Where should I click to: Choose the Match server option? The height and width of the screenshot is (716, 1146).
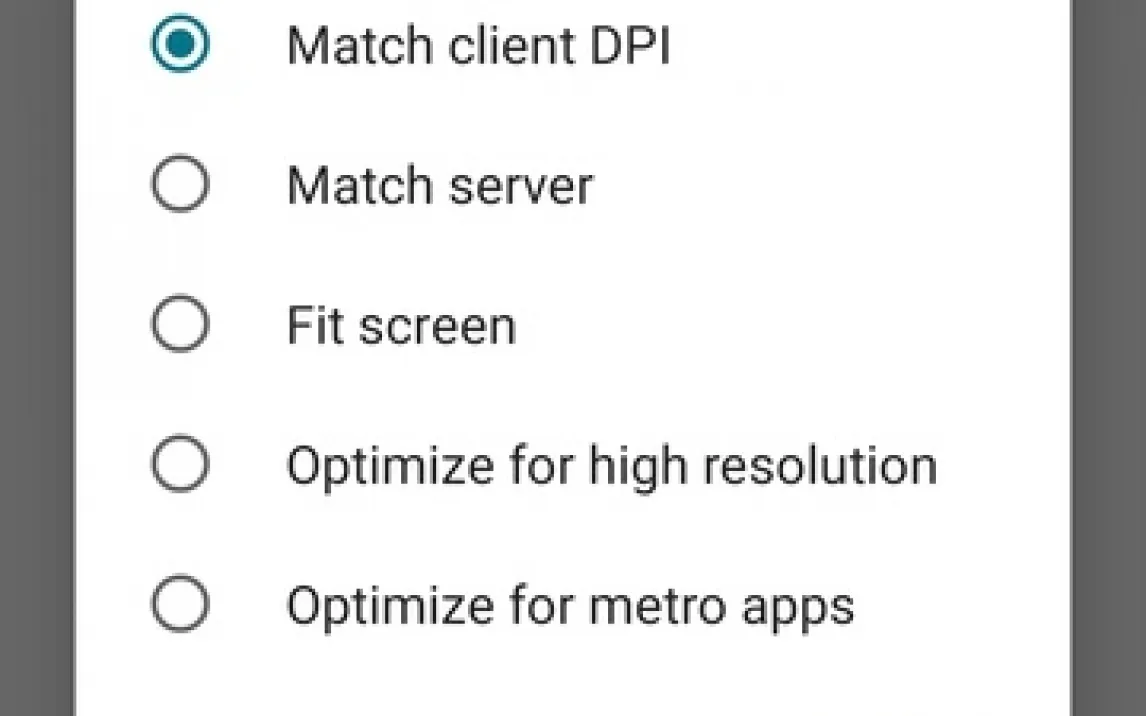(x=180, y=185)
